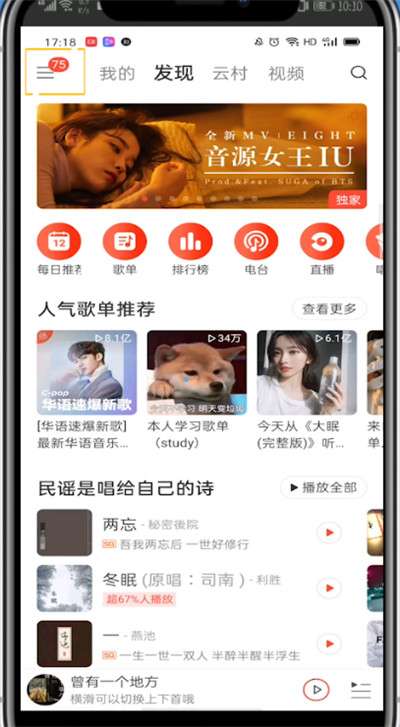Screen dimensions: 400x727
Task: Open the search magnifier icon
Action: [358, 73]
